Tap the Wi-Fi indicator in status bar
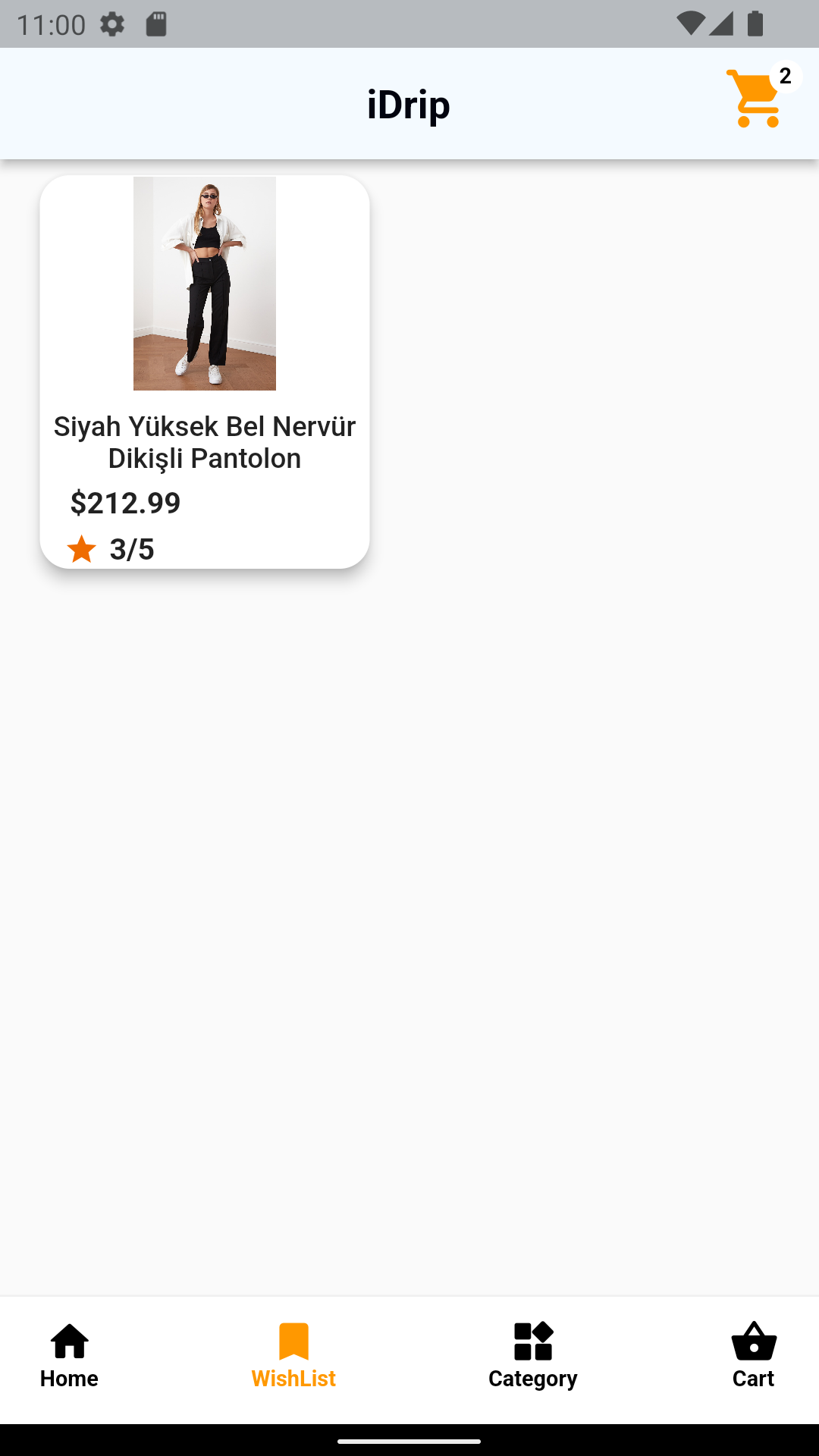Image resolution: width=819 pixels, height=1456 pixels. click(x=691, y=24)
